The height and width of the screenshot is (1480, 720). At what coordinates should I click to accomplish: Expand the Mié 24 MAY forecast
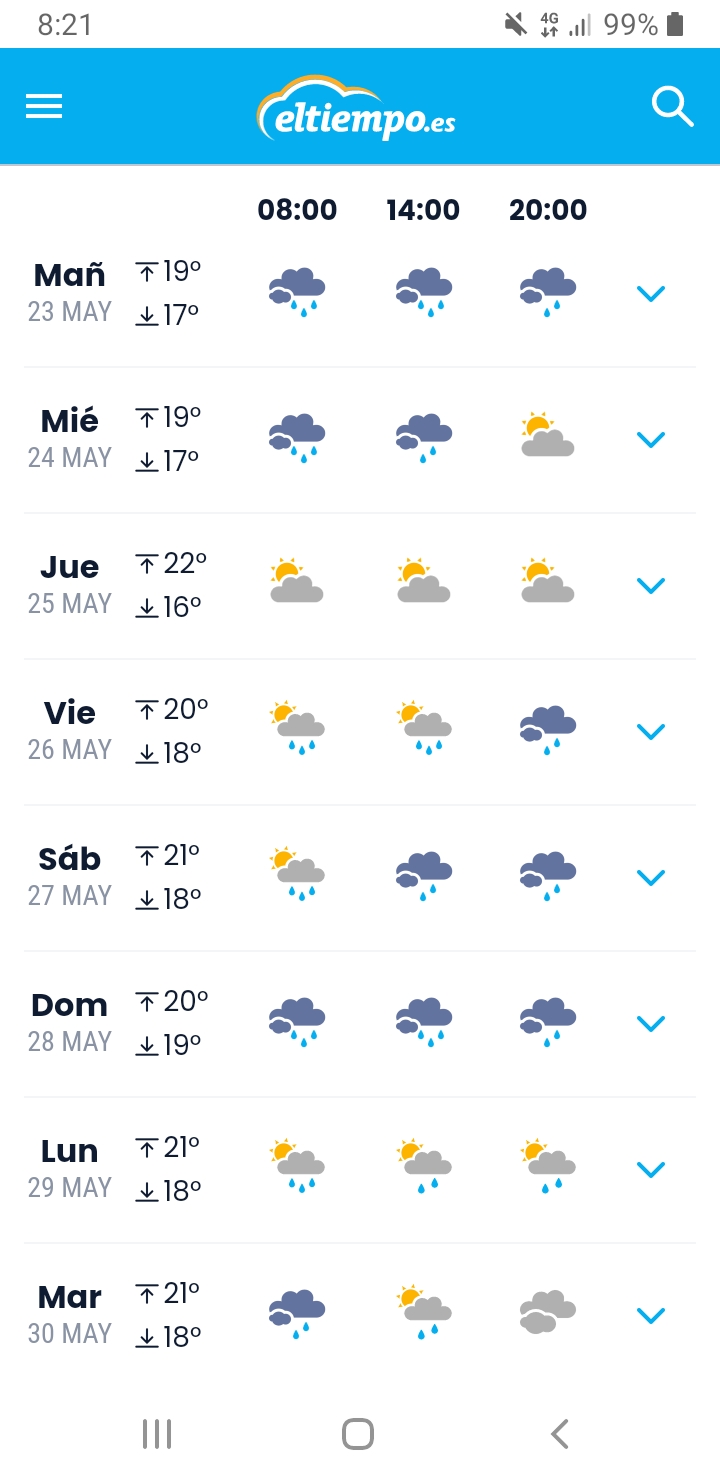coord(651,440)
